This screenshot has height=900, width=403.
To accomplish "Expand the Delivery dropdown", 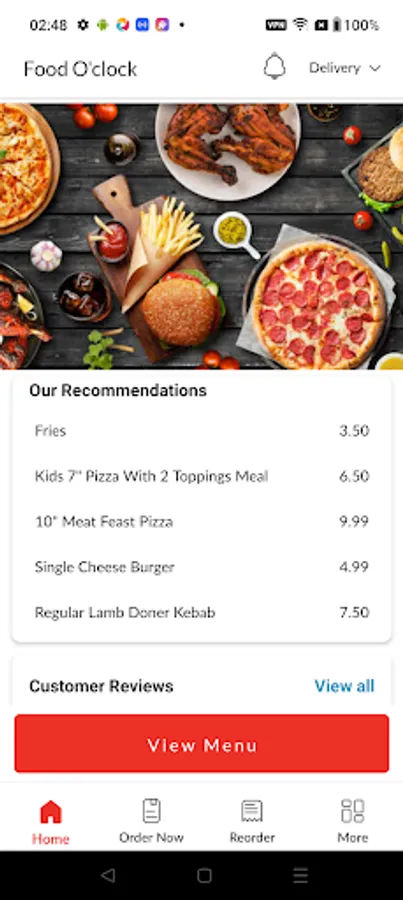I will pos(344,68).
